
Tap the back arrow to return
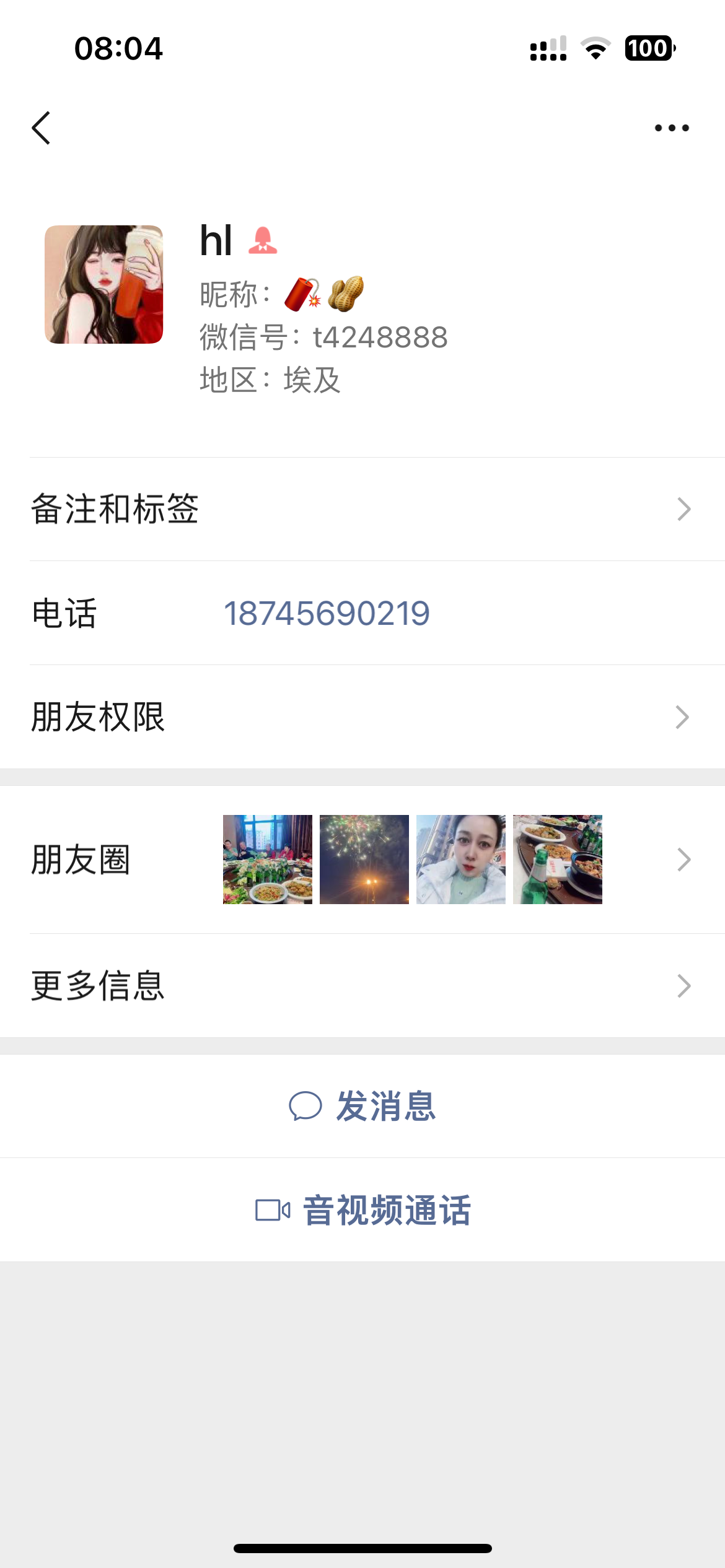tap(42, 127)
